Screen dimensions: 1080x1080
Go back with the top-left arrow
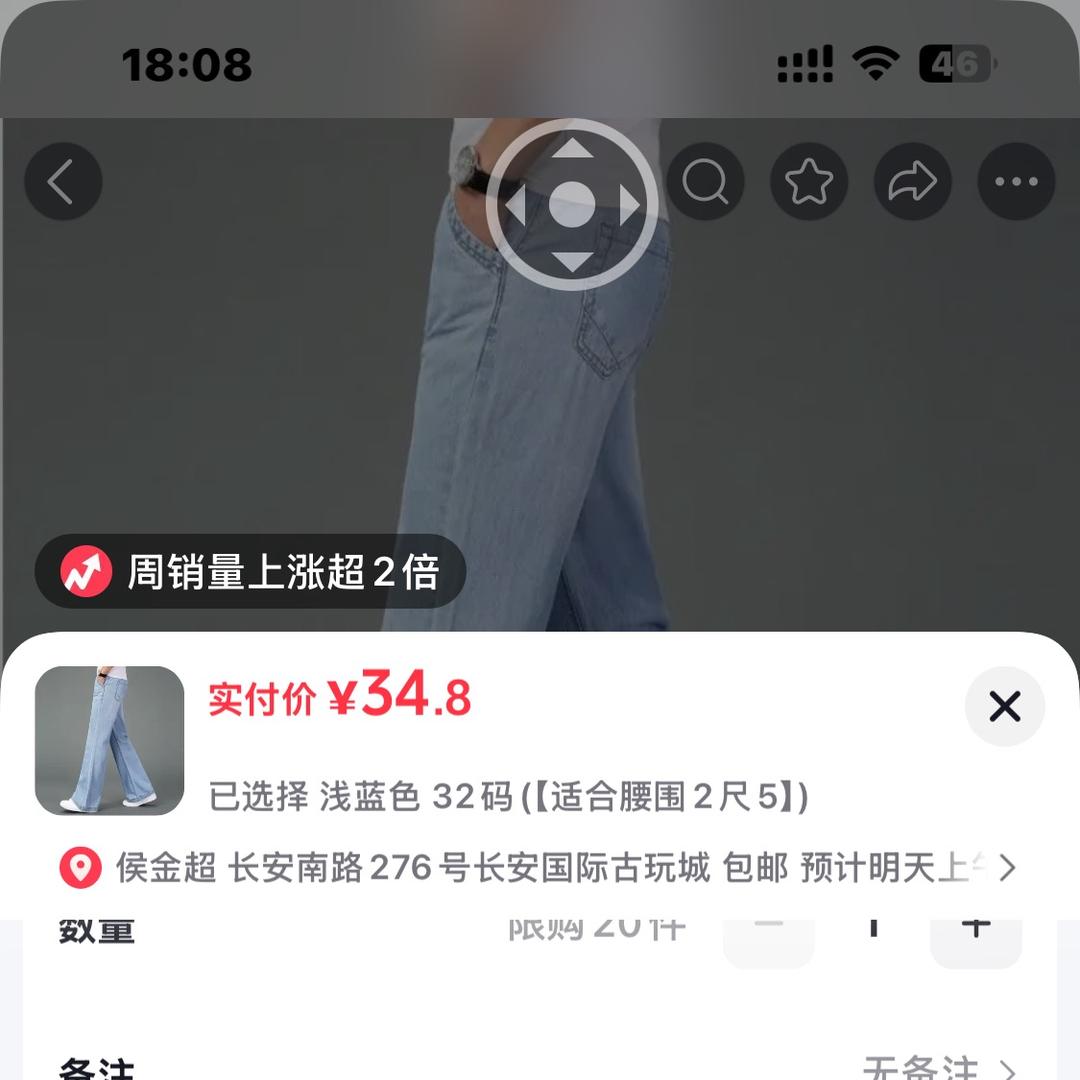pyautogui.click(x=63, y=182)
